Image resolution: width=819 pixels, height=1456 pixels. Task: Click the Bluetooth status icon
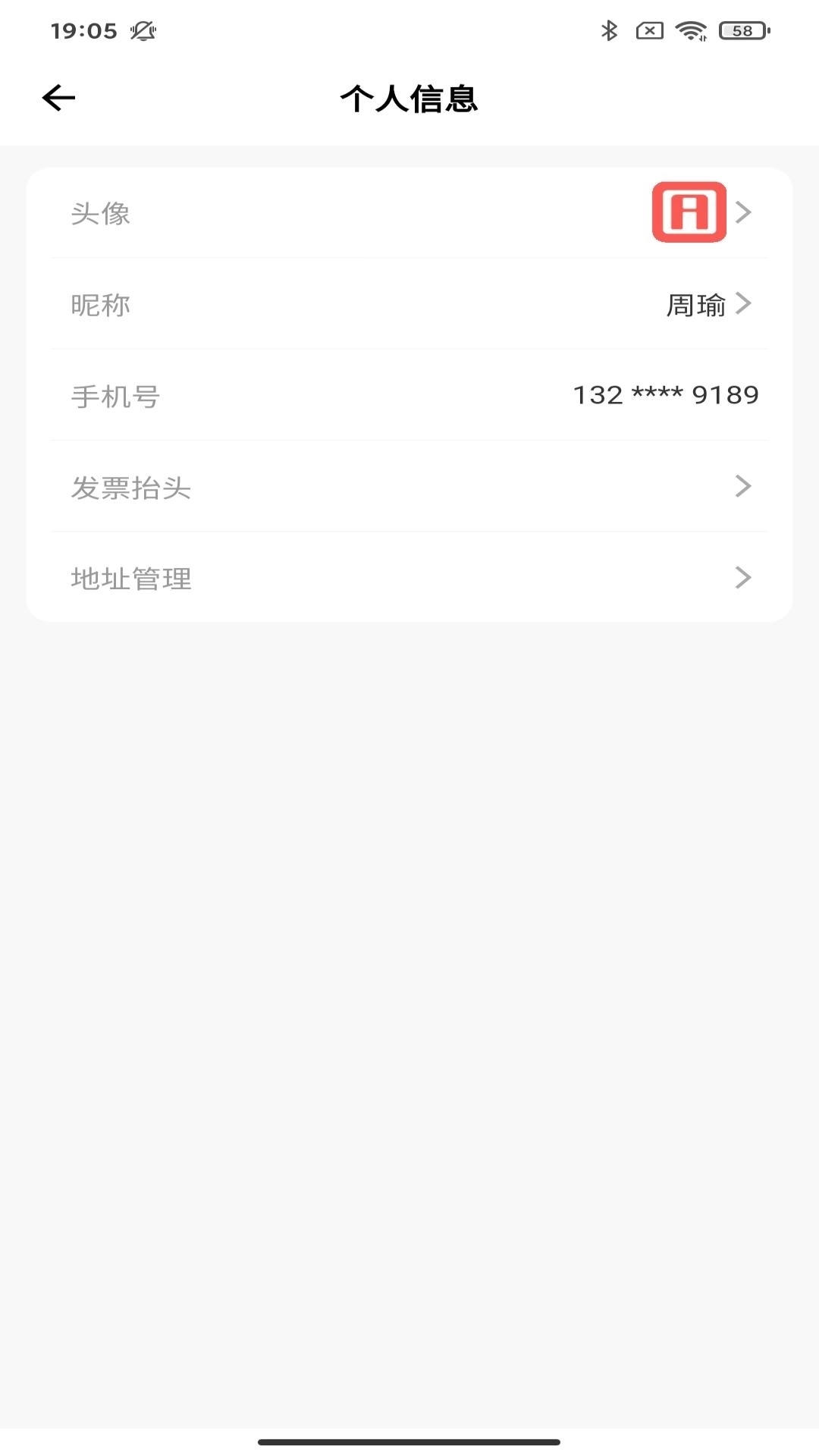click(609, 31)
